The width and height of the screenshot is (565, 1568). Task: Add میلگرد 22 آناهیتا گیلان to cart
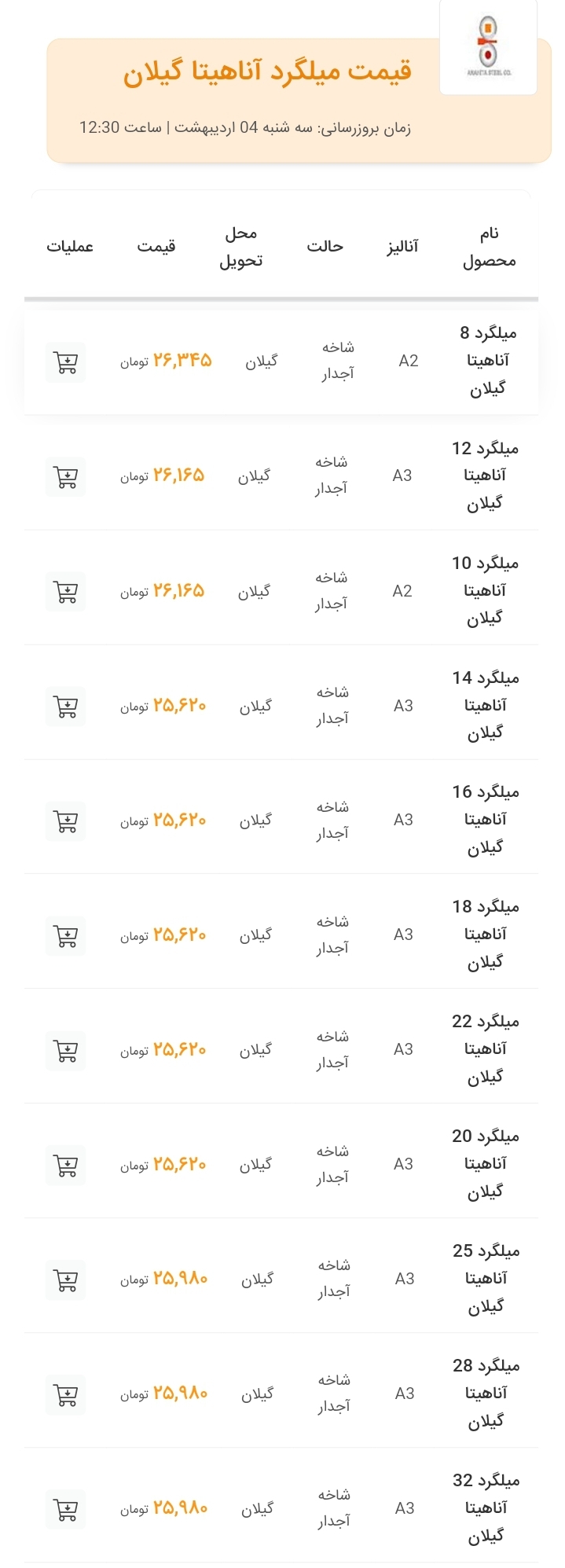coord(66,1052)
